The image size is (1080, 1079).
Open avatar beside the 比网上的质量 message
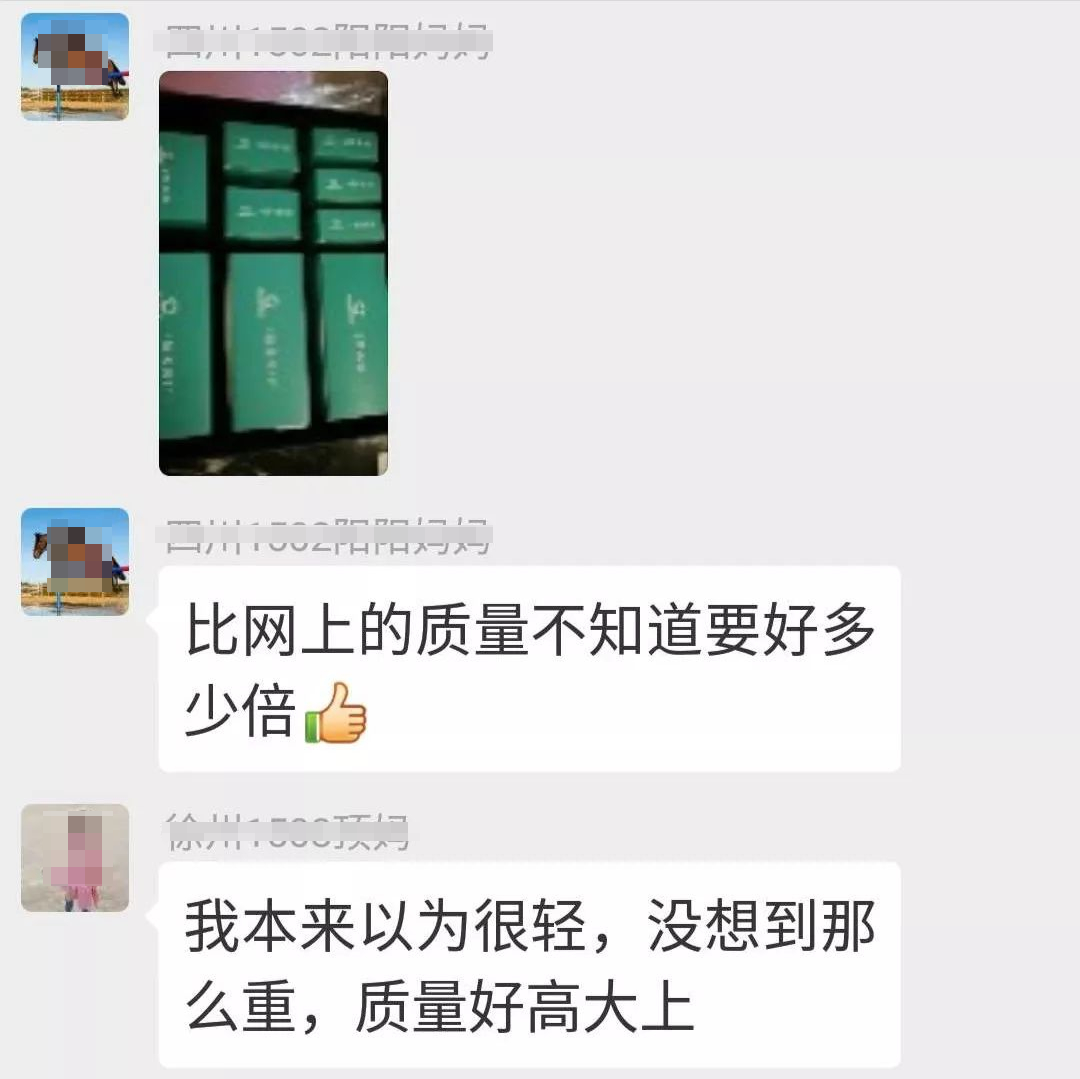75,561
